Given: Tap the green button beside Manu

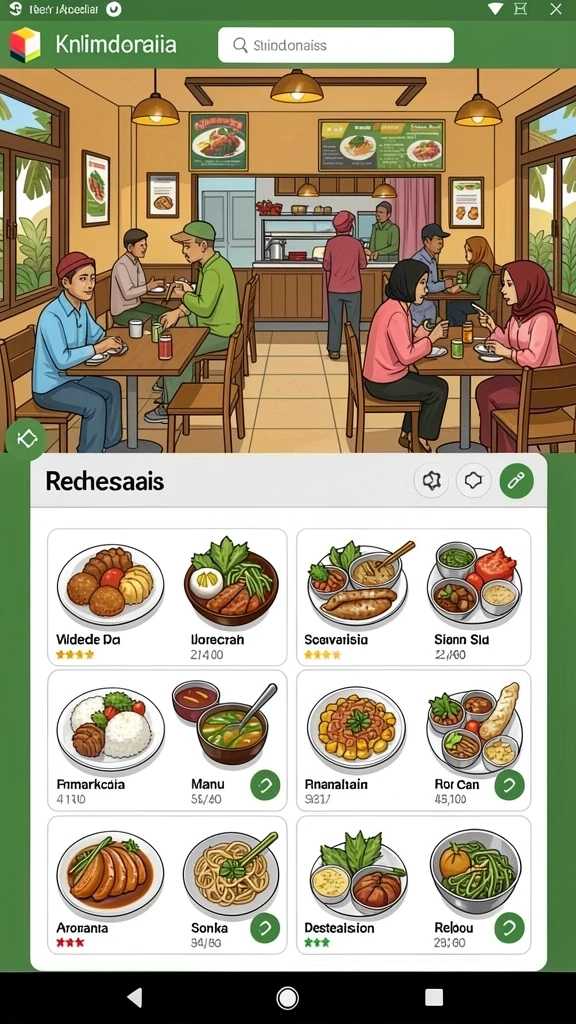Looking at the screenshot, I should (x=265, y=785).
